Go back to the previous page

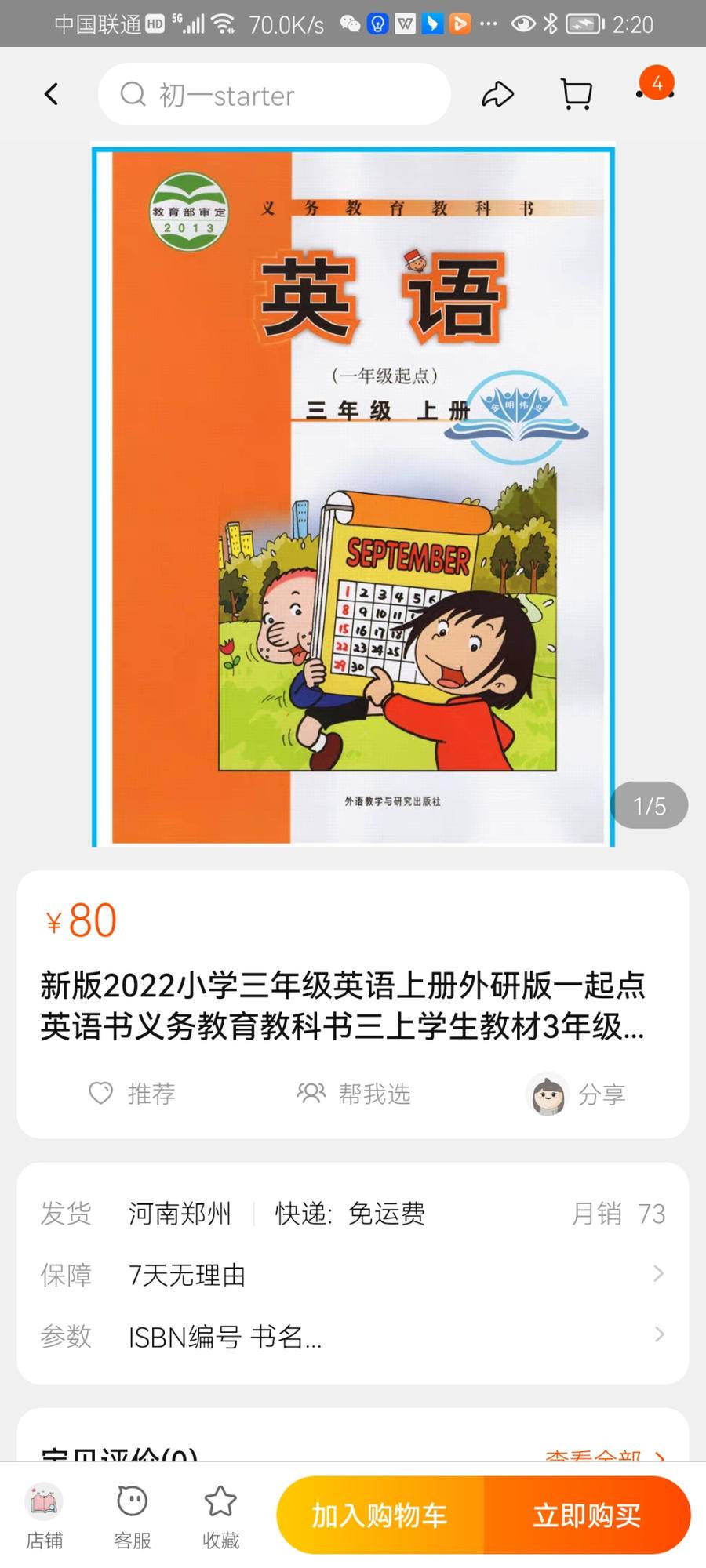pos(52,95)
